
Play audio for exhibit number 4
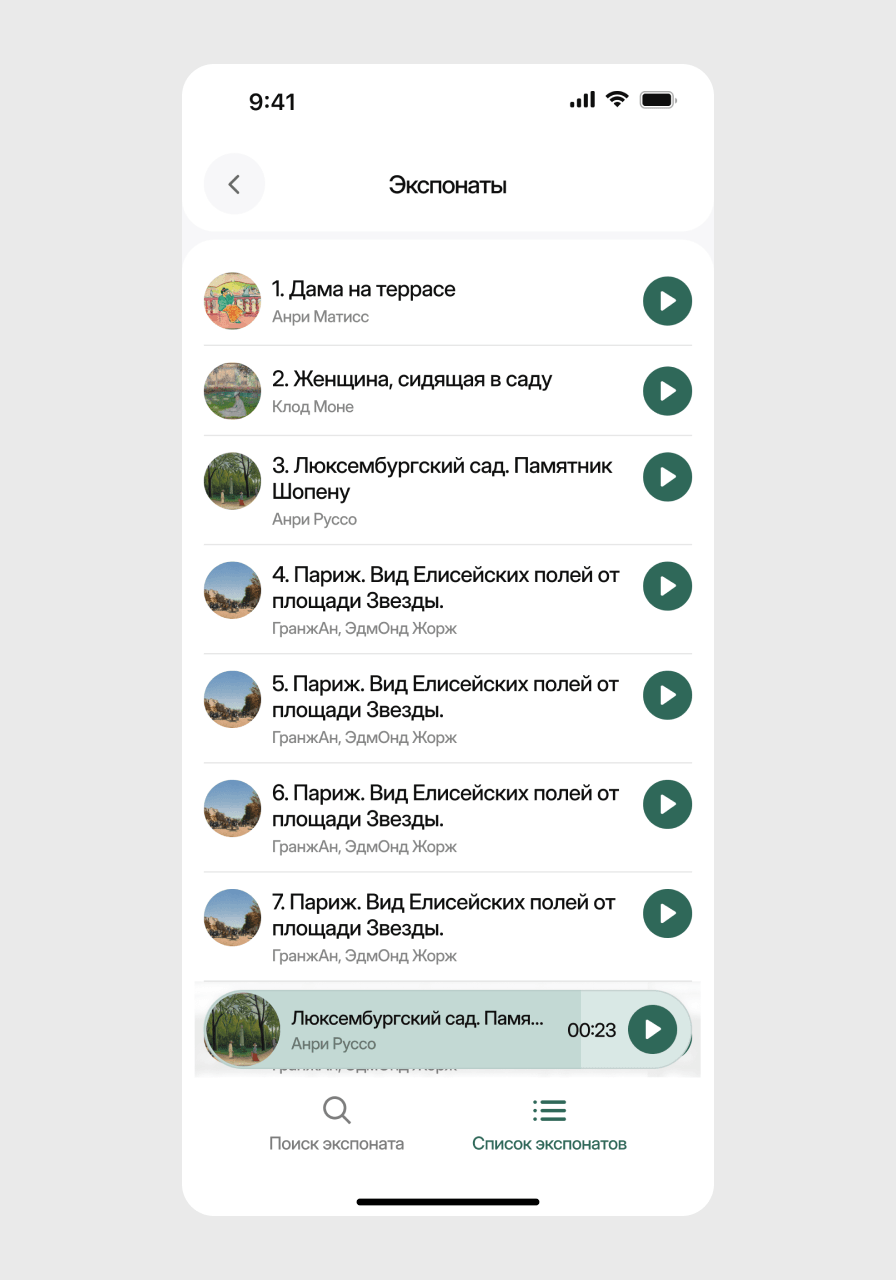point(667,586)
